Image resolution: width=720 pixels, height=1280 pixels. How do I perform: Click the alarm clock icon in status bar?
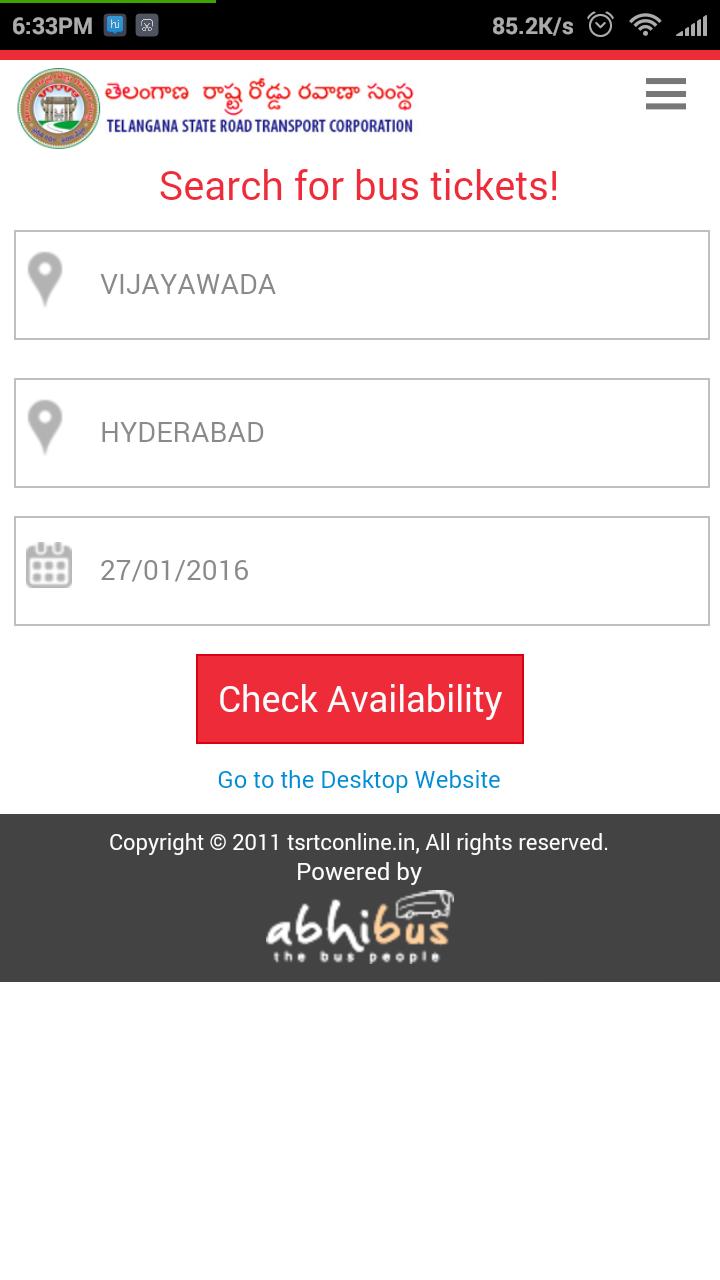tap(600, 25)
